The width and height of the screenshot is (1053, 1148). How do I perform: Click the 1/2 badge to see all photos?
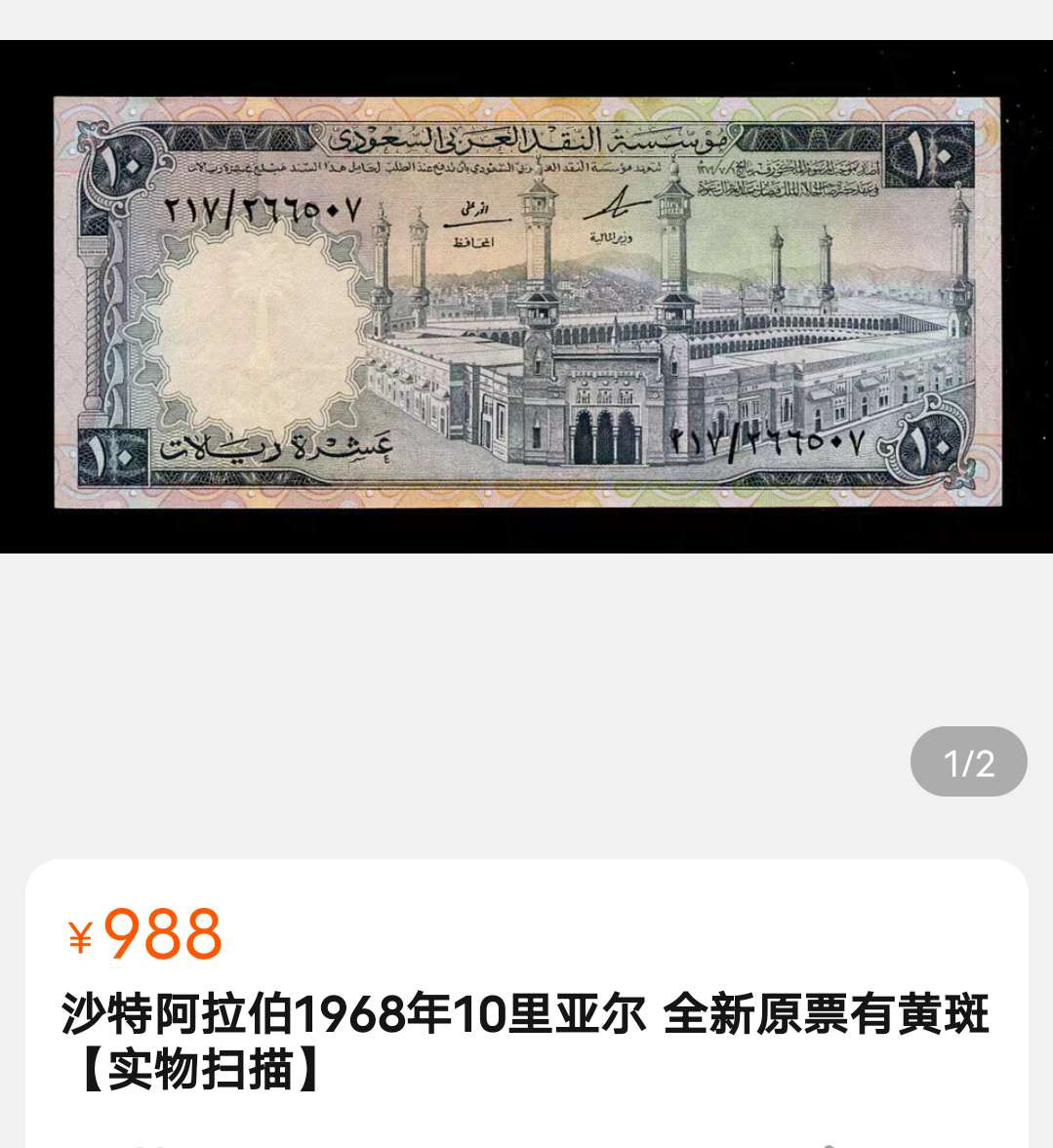pyautogui.click(x=970, y=761)
